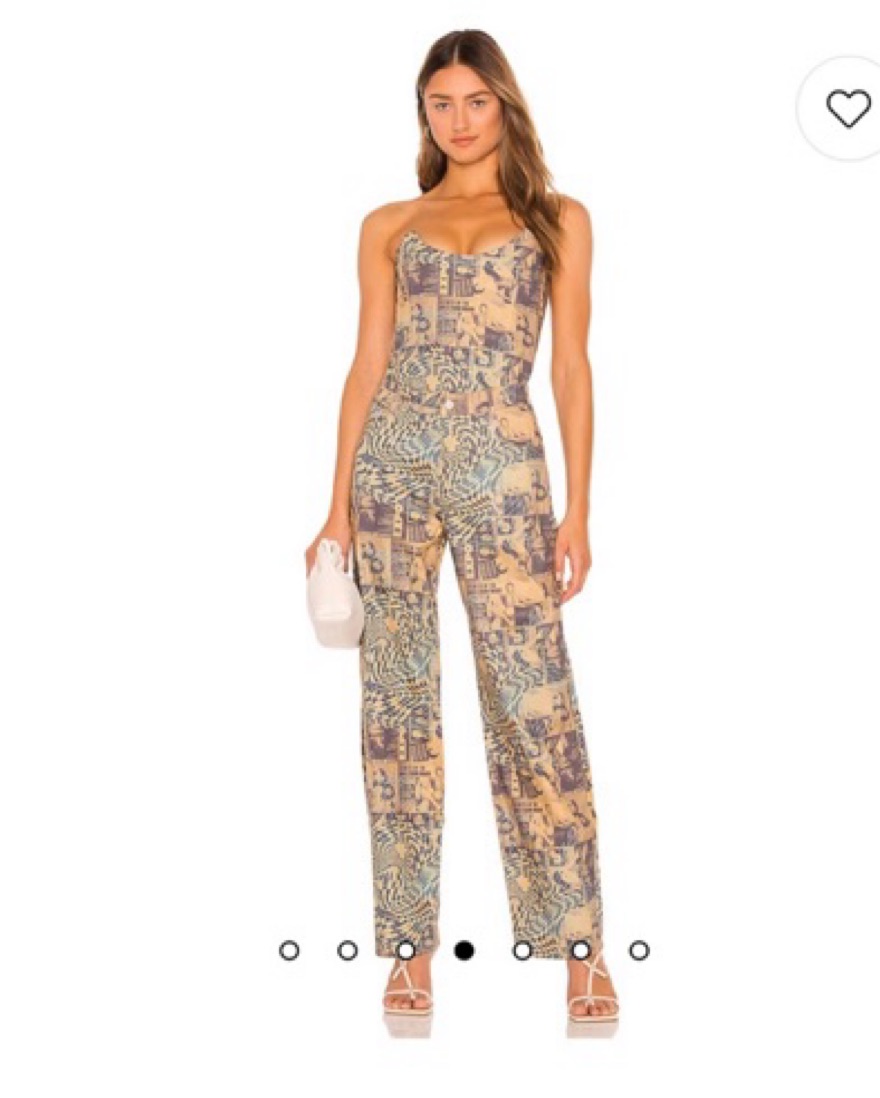The height and width of the screenshot is (1098, 880).
Task: Add this jumpsuit to favorites with the heart
Action: point(848,108)
